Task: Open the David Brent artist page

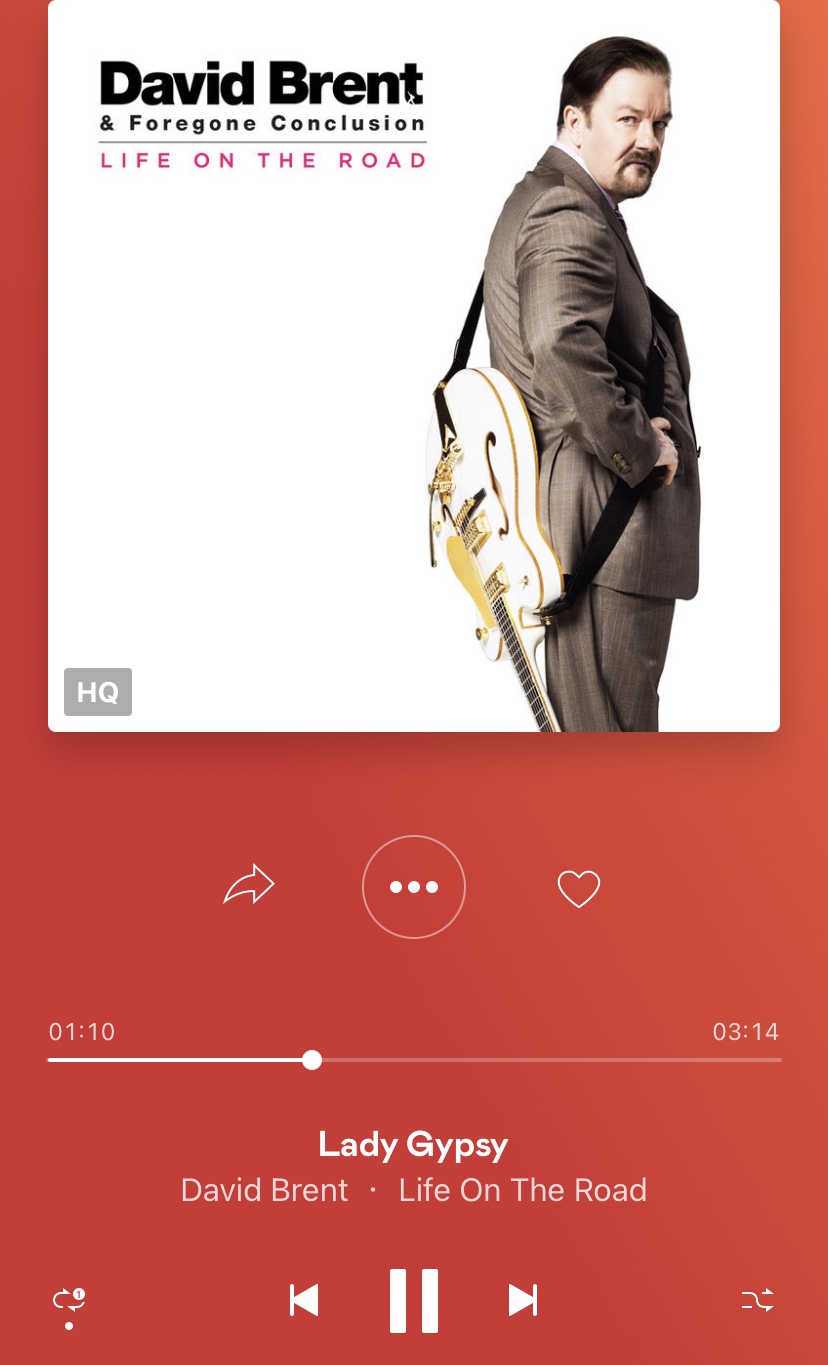Action: pos(265,1190)
